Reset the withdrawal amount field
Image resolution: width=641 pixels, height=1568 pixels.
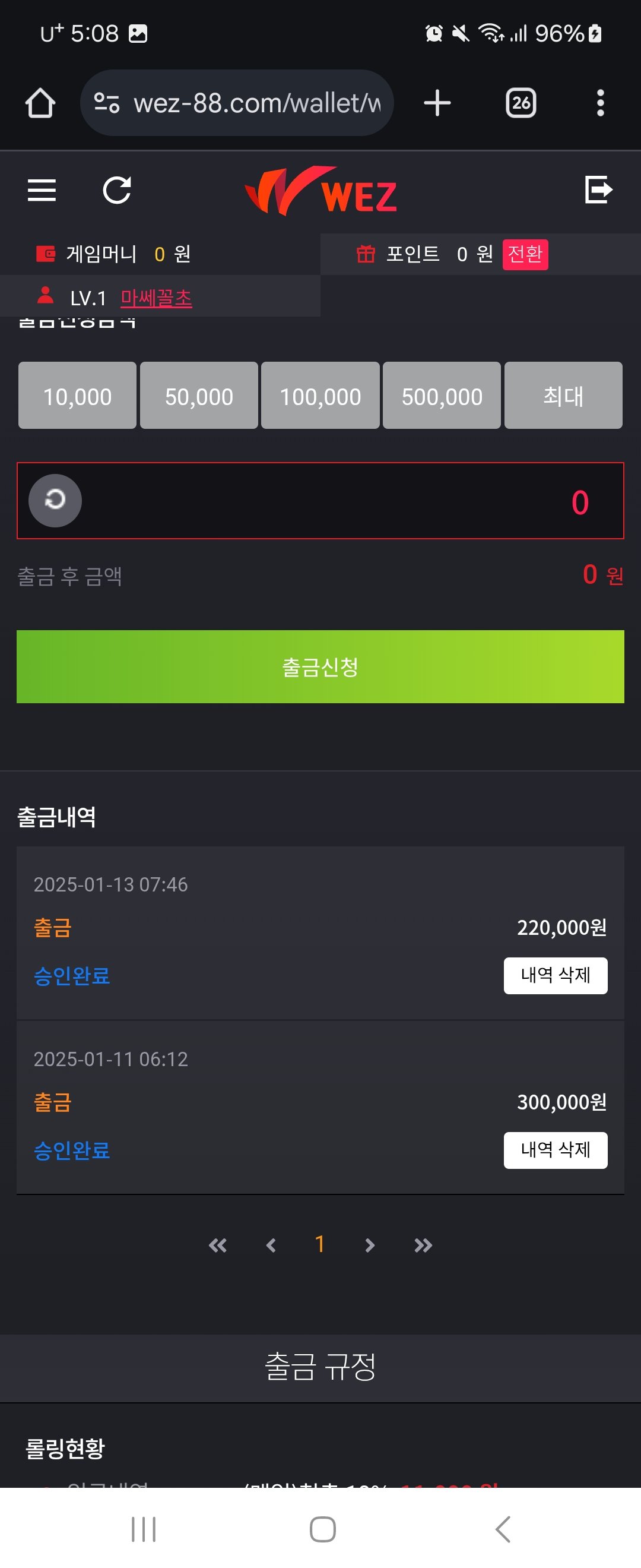[55, 500]
